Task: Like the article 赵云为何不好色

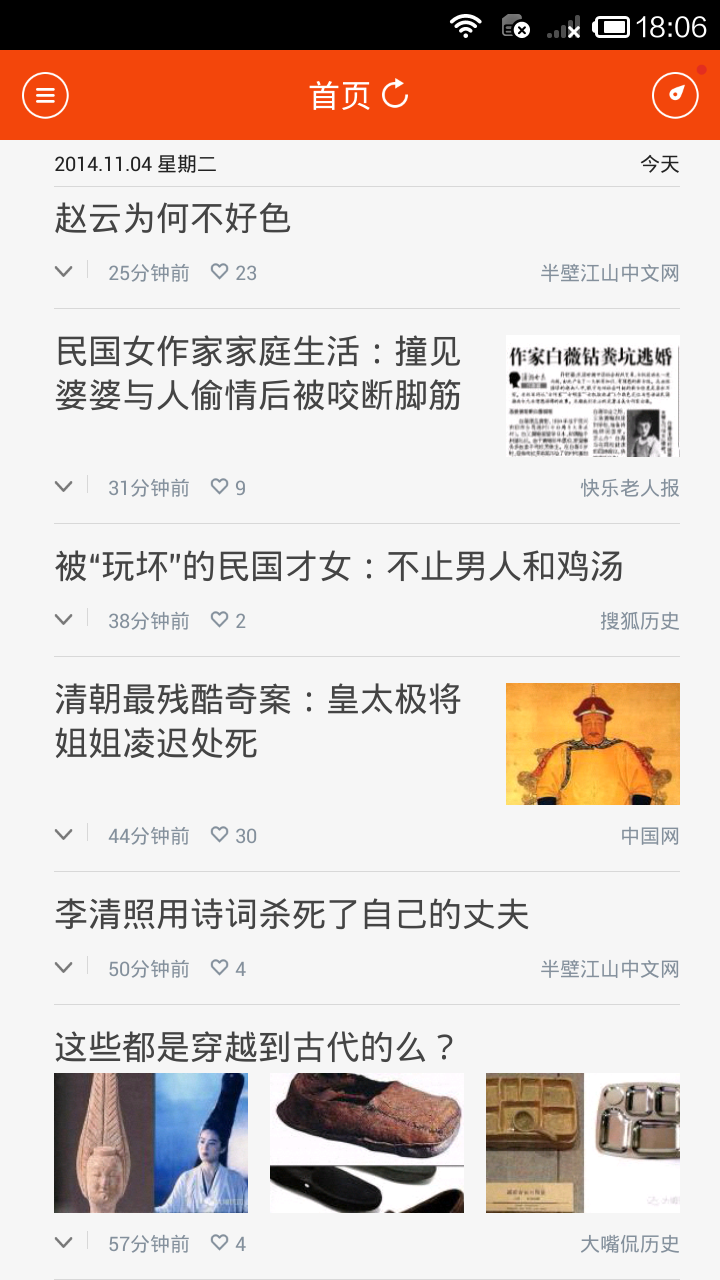Action: [x=220, y=272]
